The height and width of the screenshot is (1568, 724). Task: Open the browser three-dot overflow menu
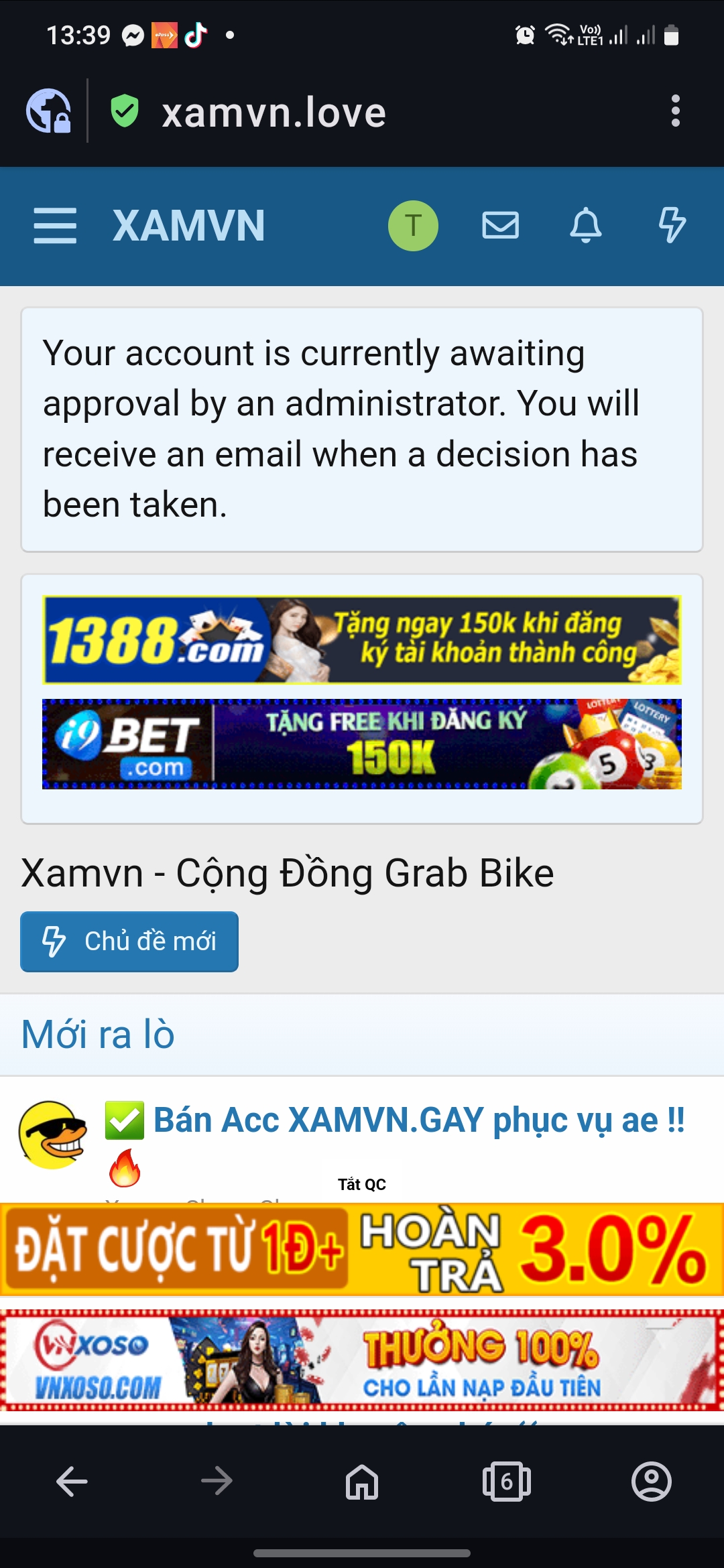click(675, 111)
